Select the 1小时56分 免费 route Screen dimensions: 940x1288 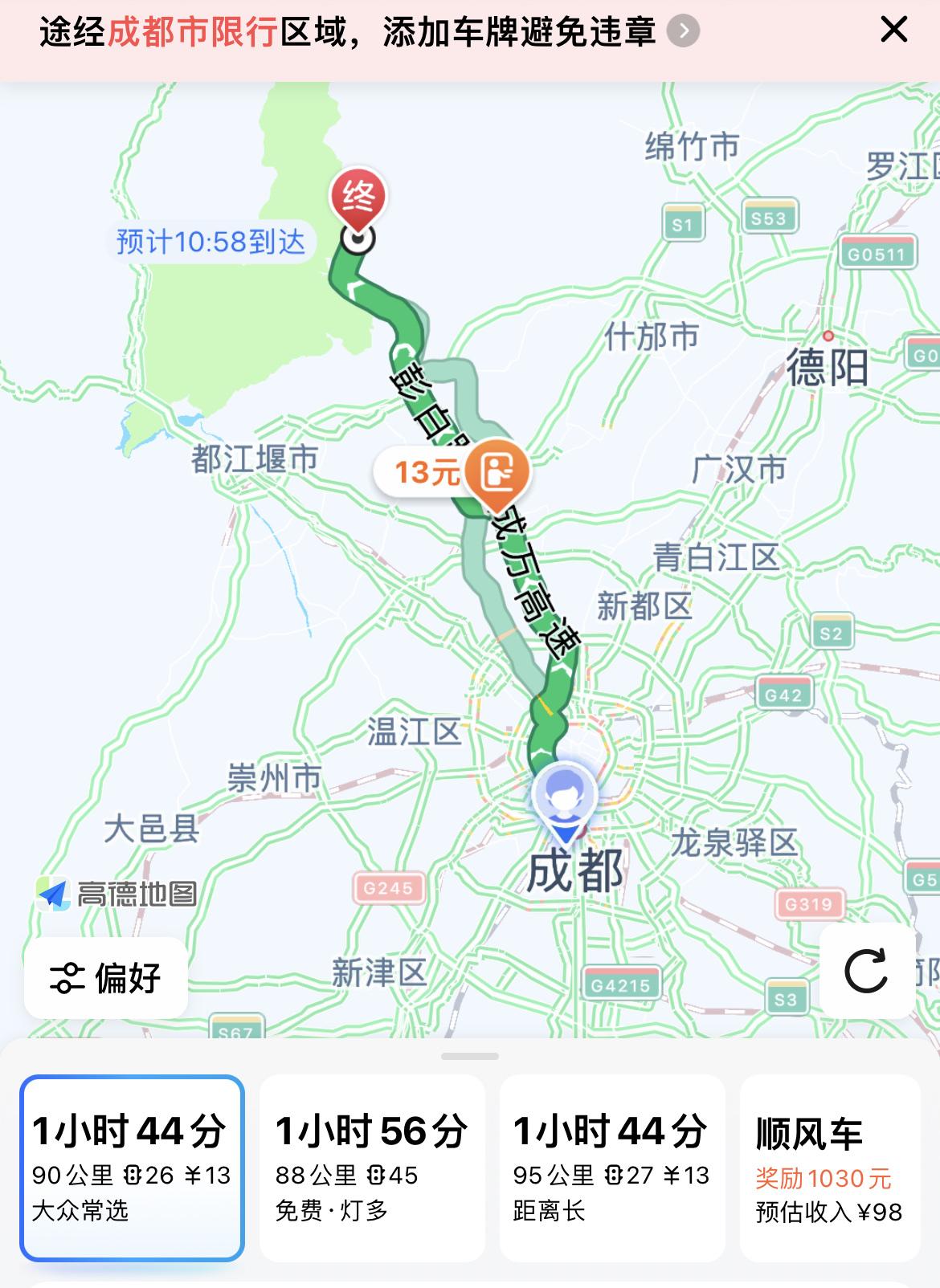(372, 1168)
